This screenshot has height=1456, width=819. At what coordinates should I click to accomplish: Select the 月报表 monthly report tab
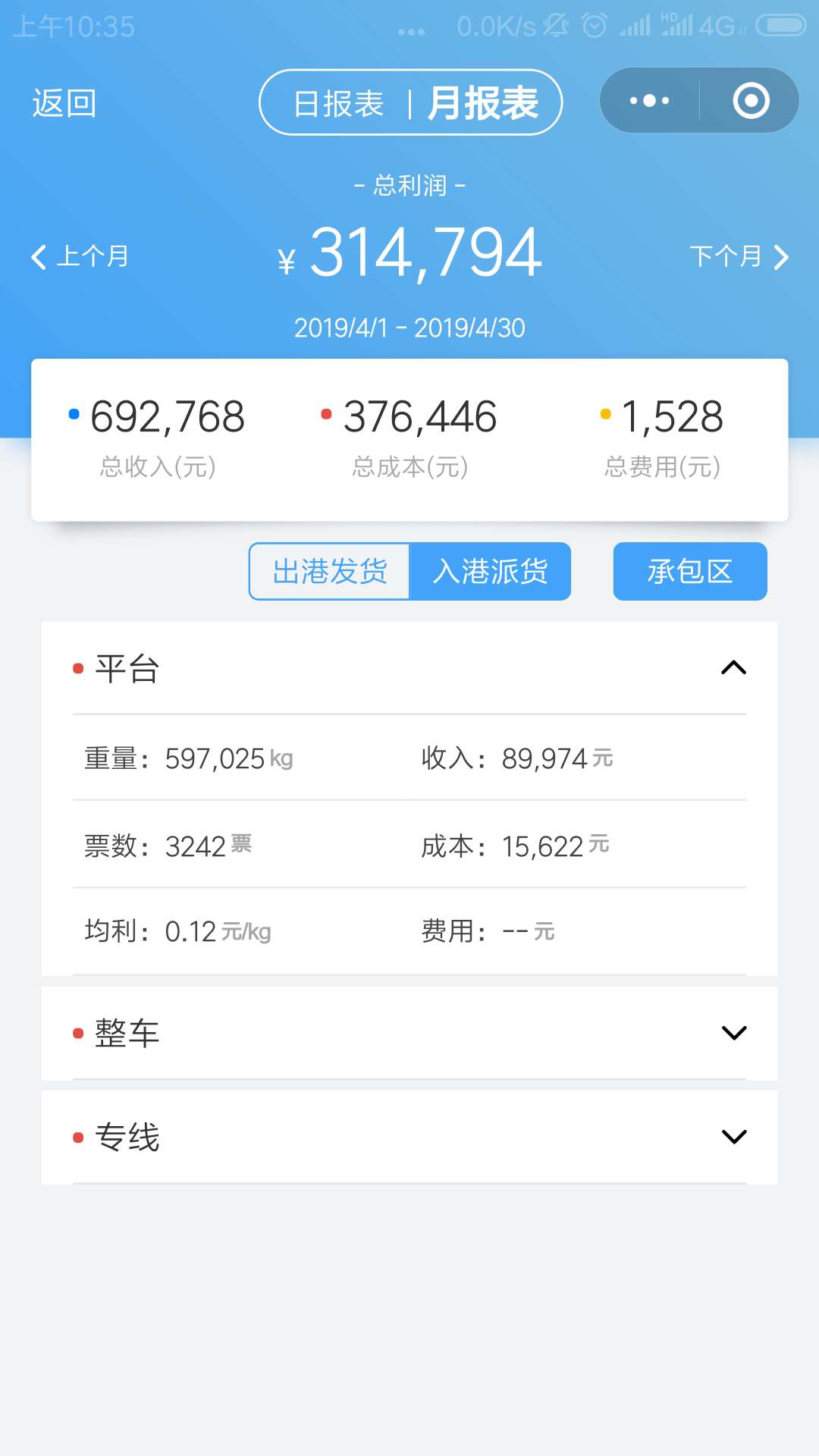tap(483, 103)
